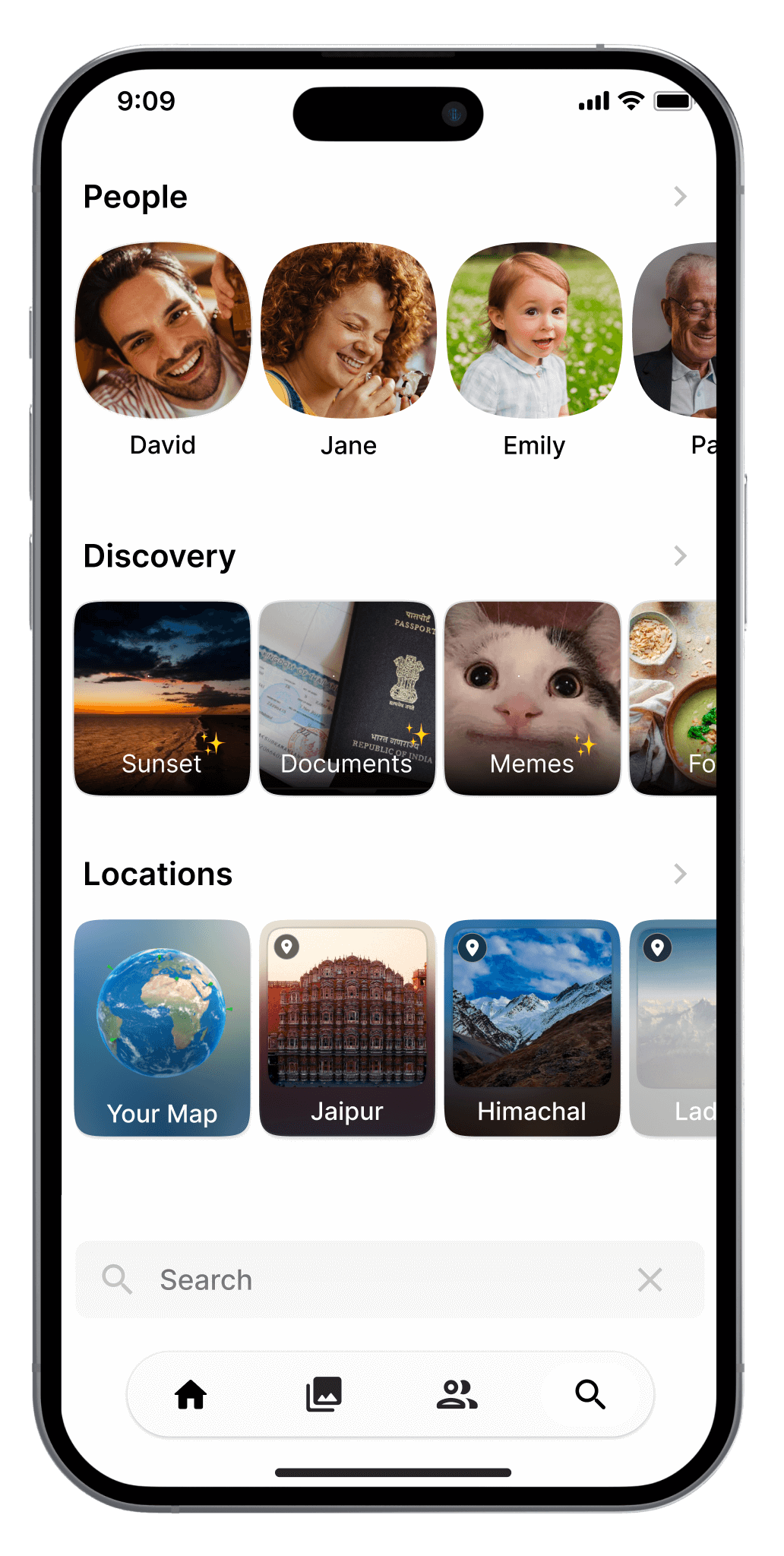Switch to the shared people tab
This screenshot has height=1556, width=784.
click(457, 1395)
